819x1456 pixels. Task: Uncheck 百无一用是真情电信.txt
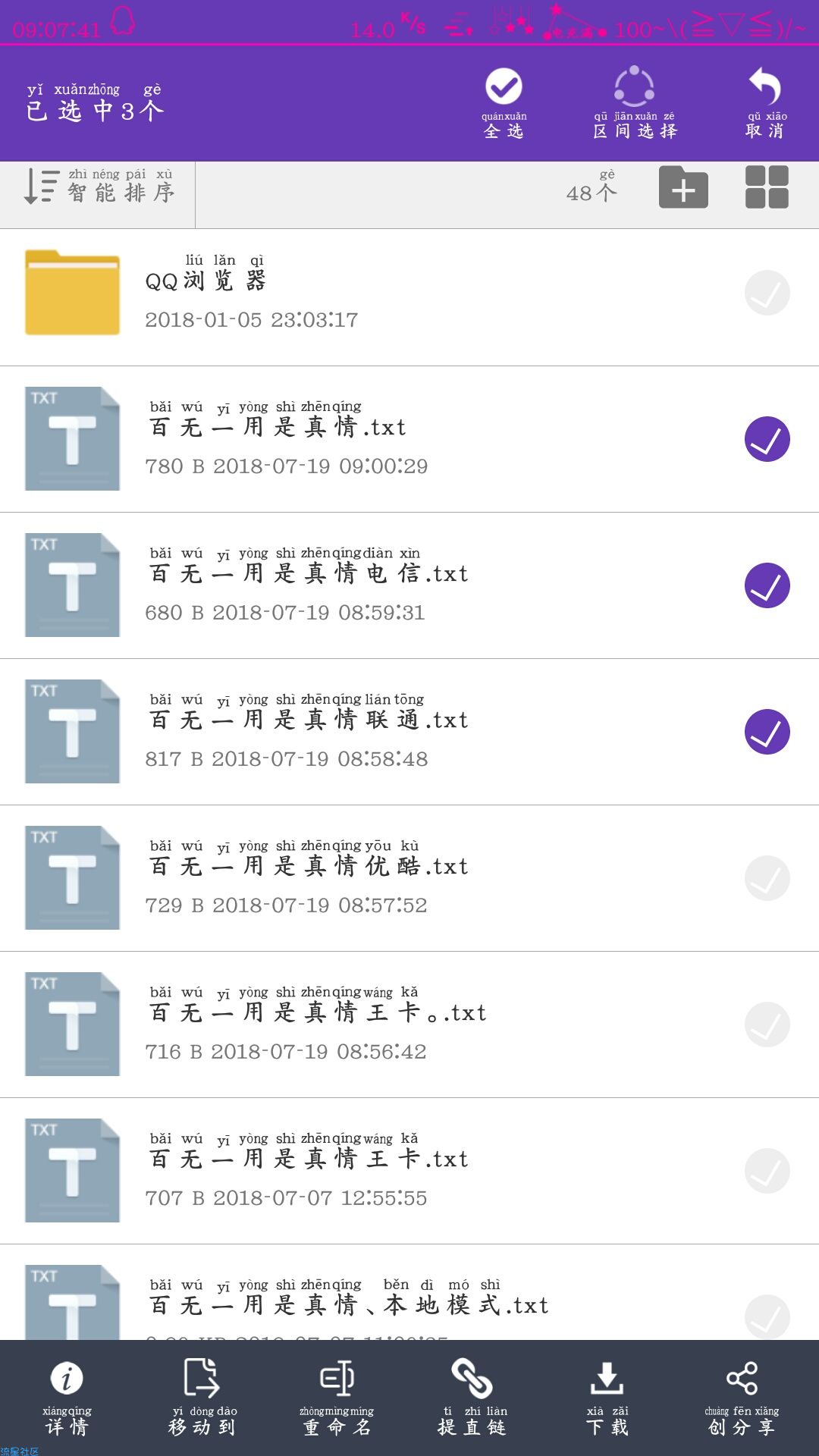767,585
